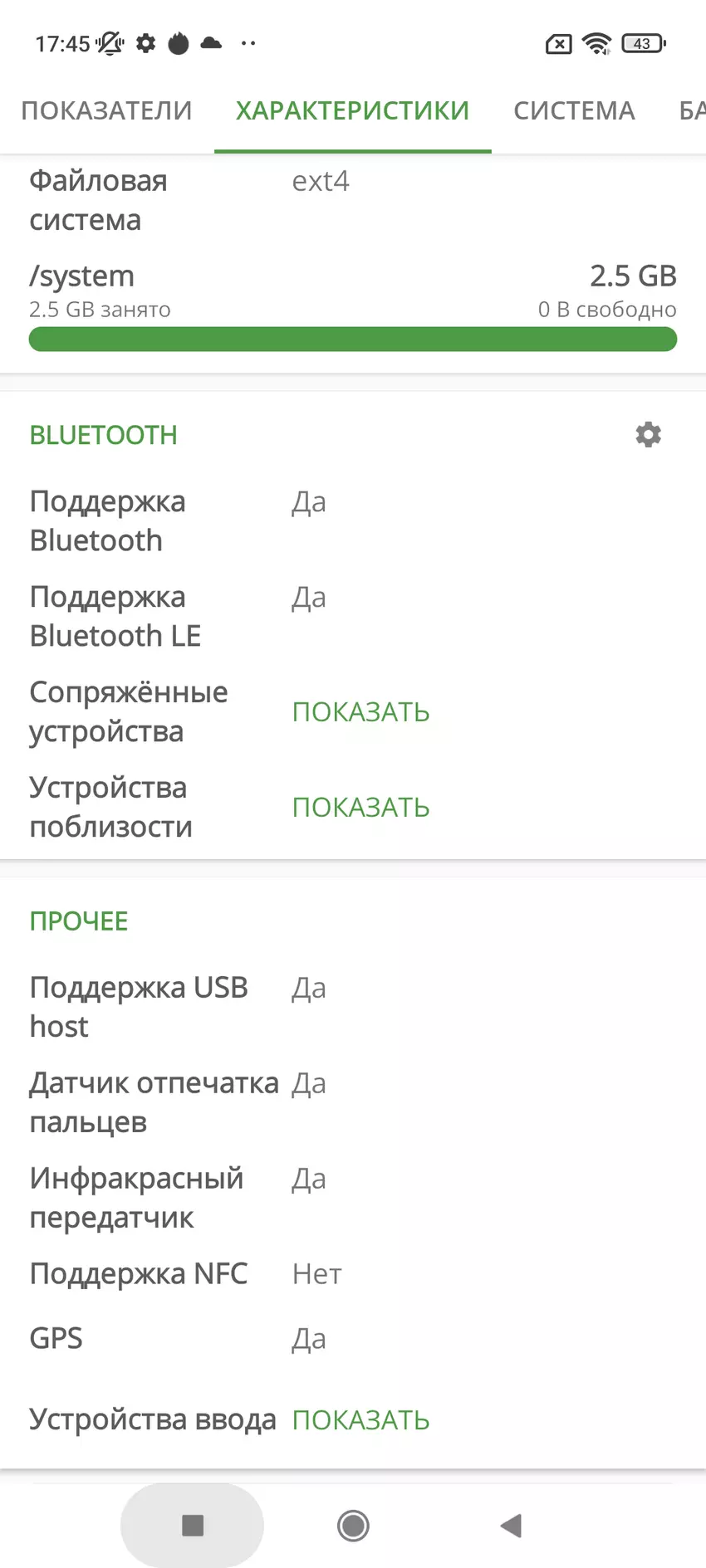Tap the cloud icon in the status bar
Viewport: 706px width, 1568px height.
(211, 42)
